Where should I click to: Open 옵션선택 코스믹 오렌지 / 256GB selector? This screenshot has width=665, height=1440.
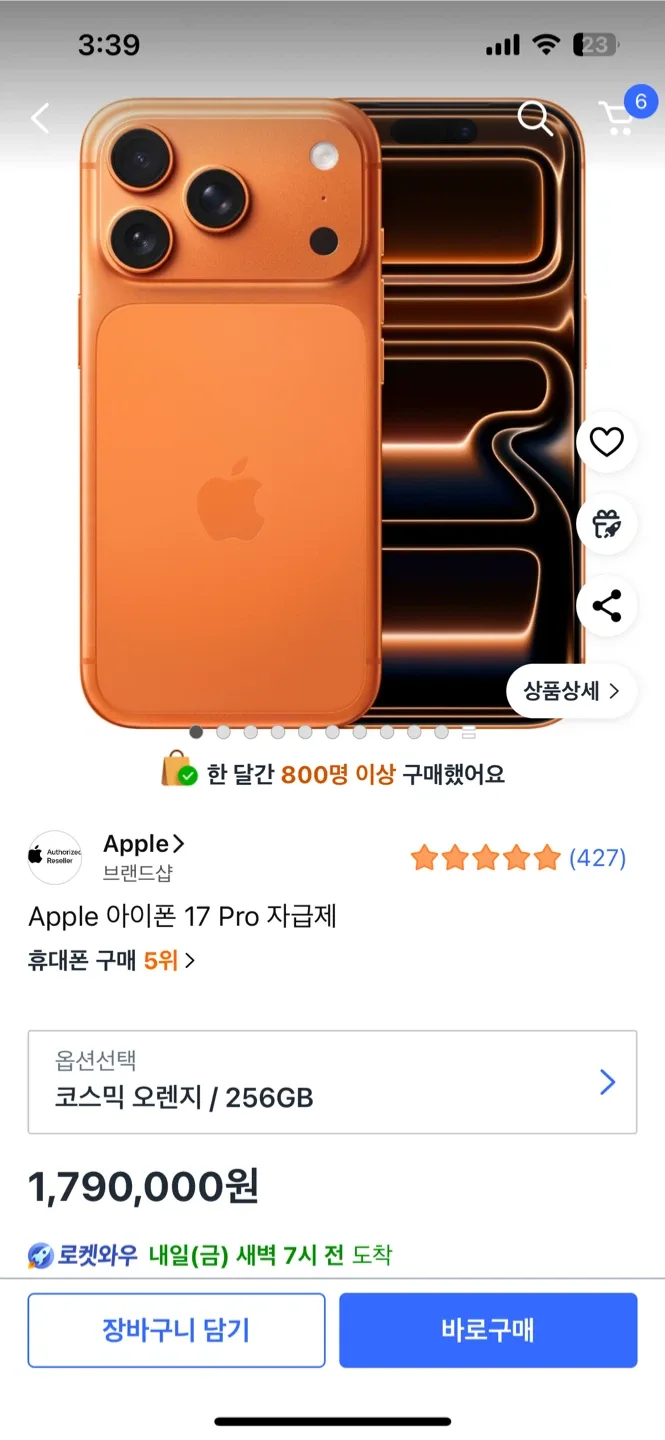click(332, 1082)
